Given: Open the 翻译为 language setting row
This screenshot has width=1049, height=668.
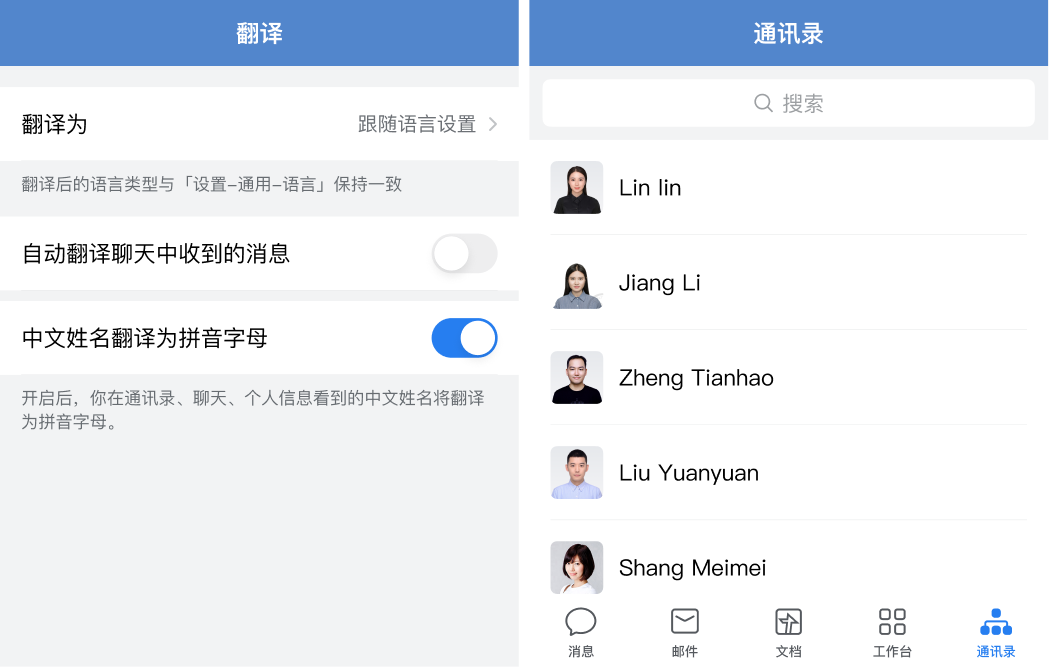Looking at the screenshot, I should (x=259, y=124).
